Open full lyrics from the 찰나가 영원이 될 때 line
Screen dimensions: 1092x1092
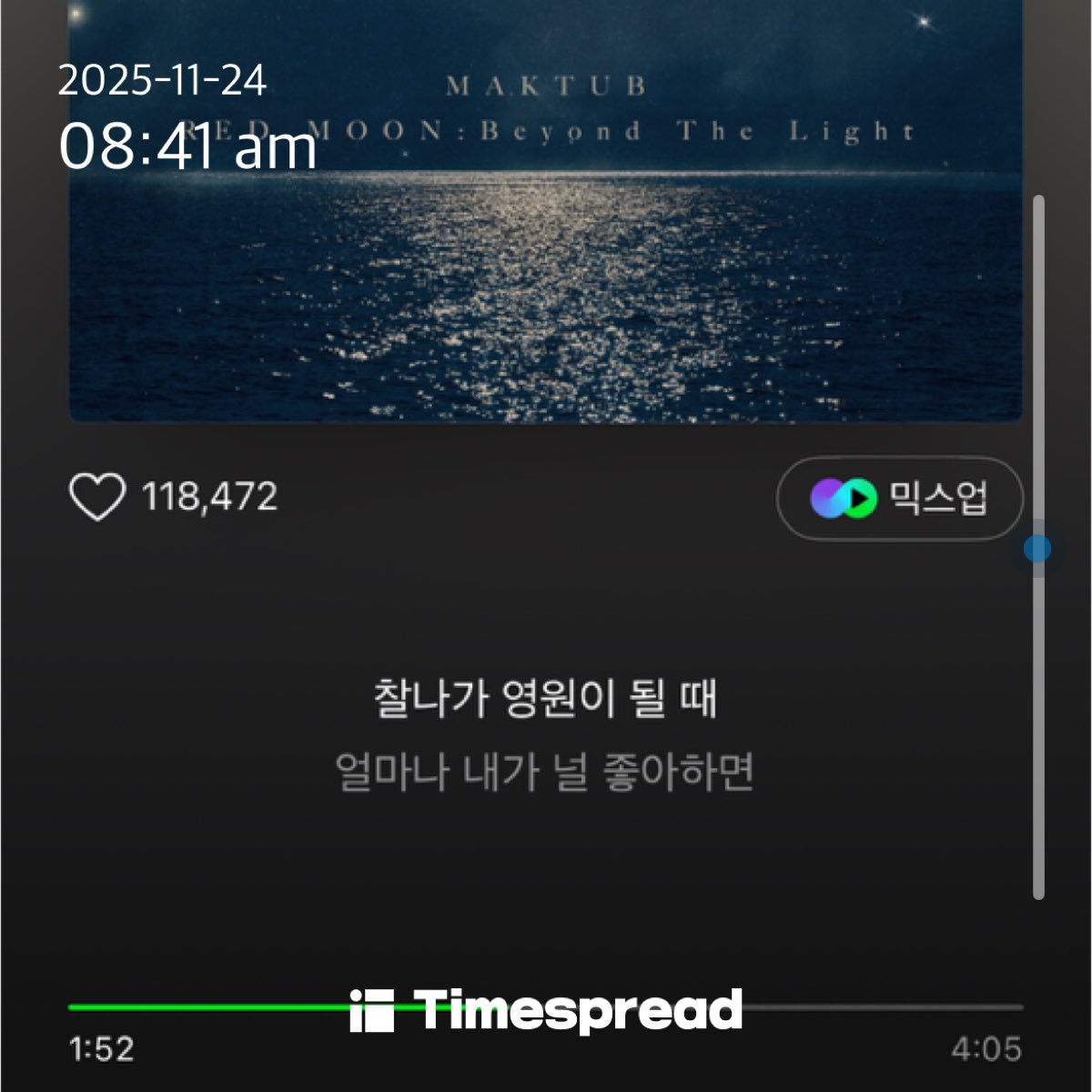[x=545, y=700]
